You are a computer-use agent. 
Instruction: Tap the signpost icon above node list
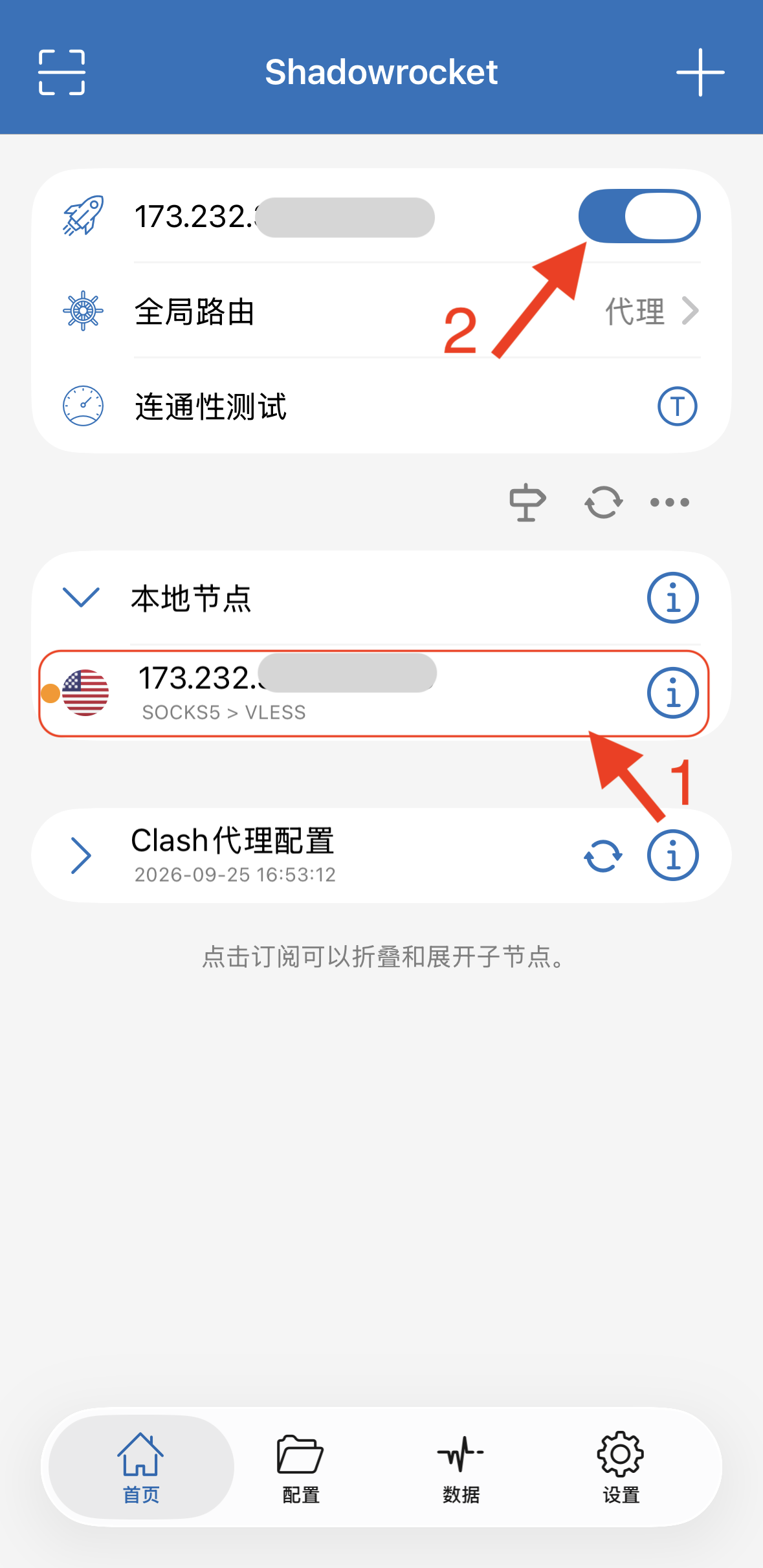(x=527, y=502)
